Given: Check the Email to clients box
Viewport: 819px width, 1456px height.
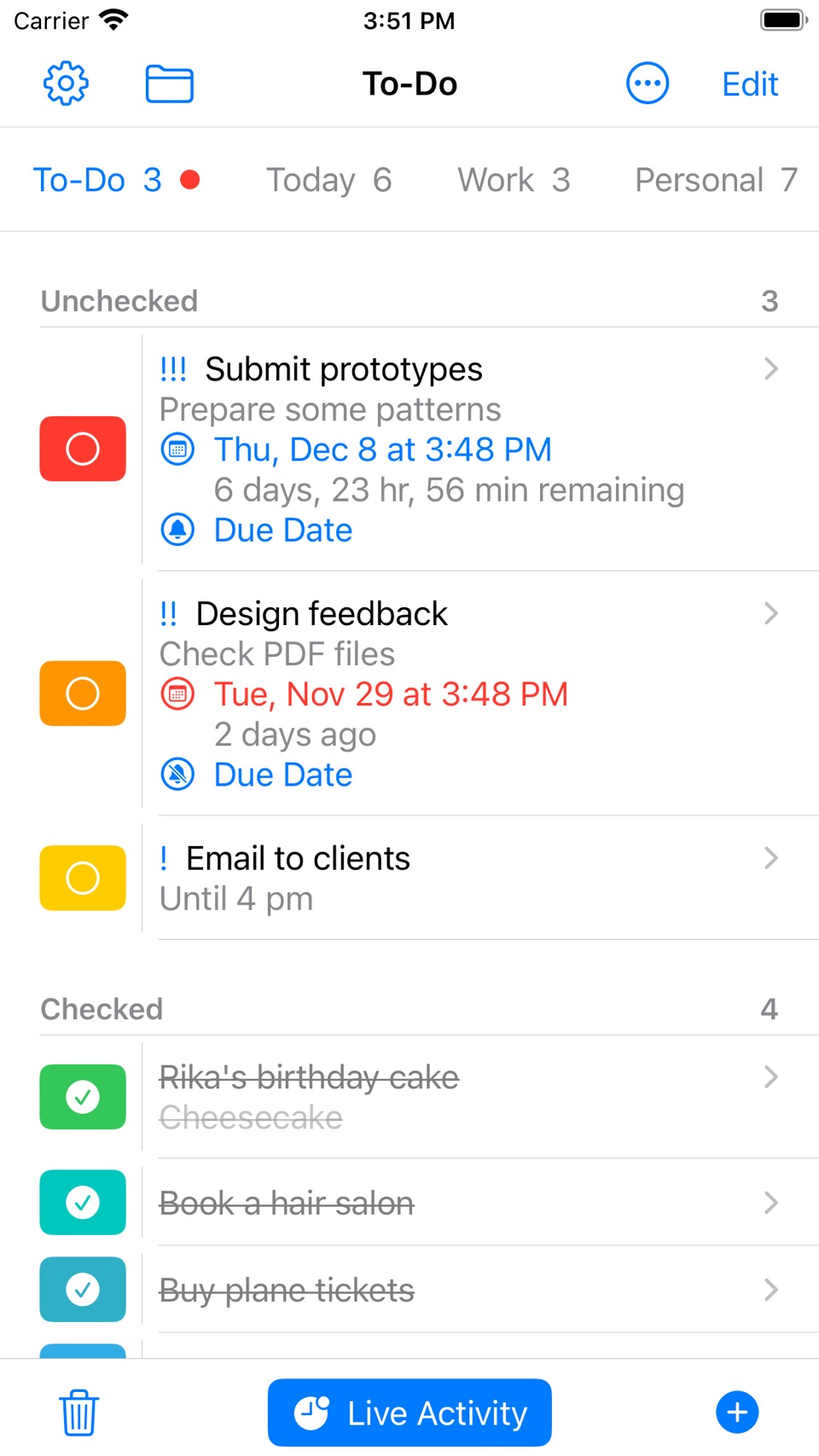Looking at the screenshot, I should [x=83, y=878].
